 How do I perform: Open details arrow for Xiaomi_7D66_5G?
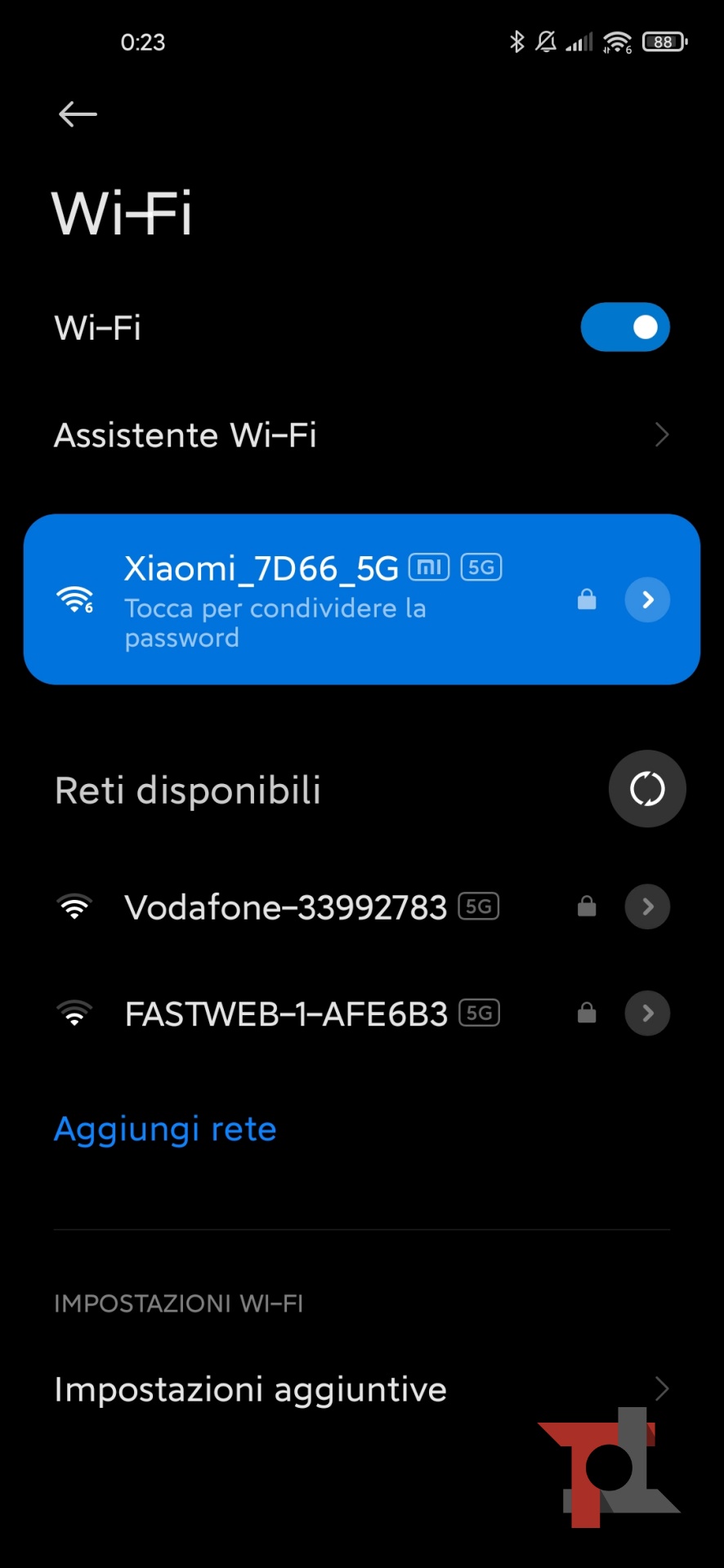647,600
